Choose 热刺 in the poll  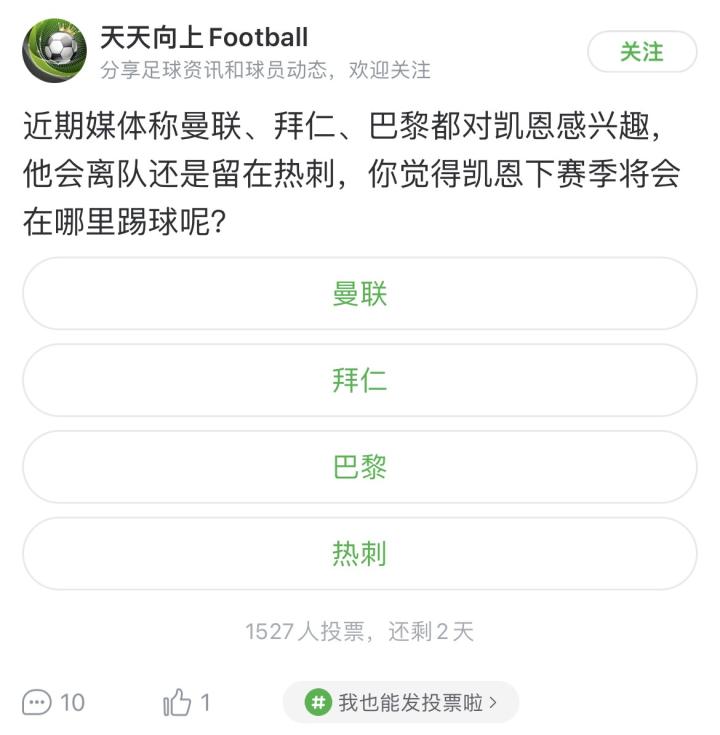click(359, 554)
